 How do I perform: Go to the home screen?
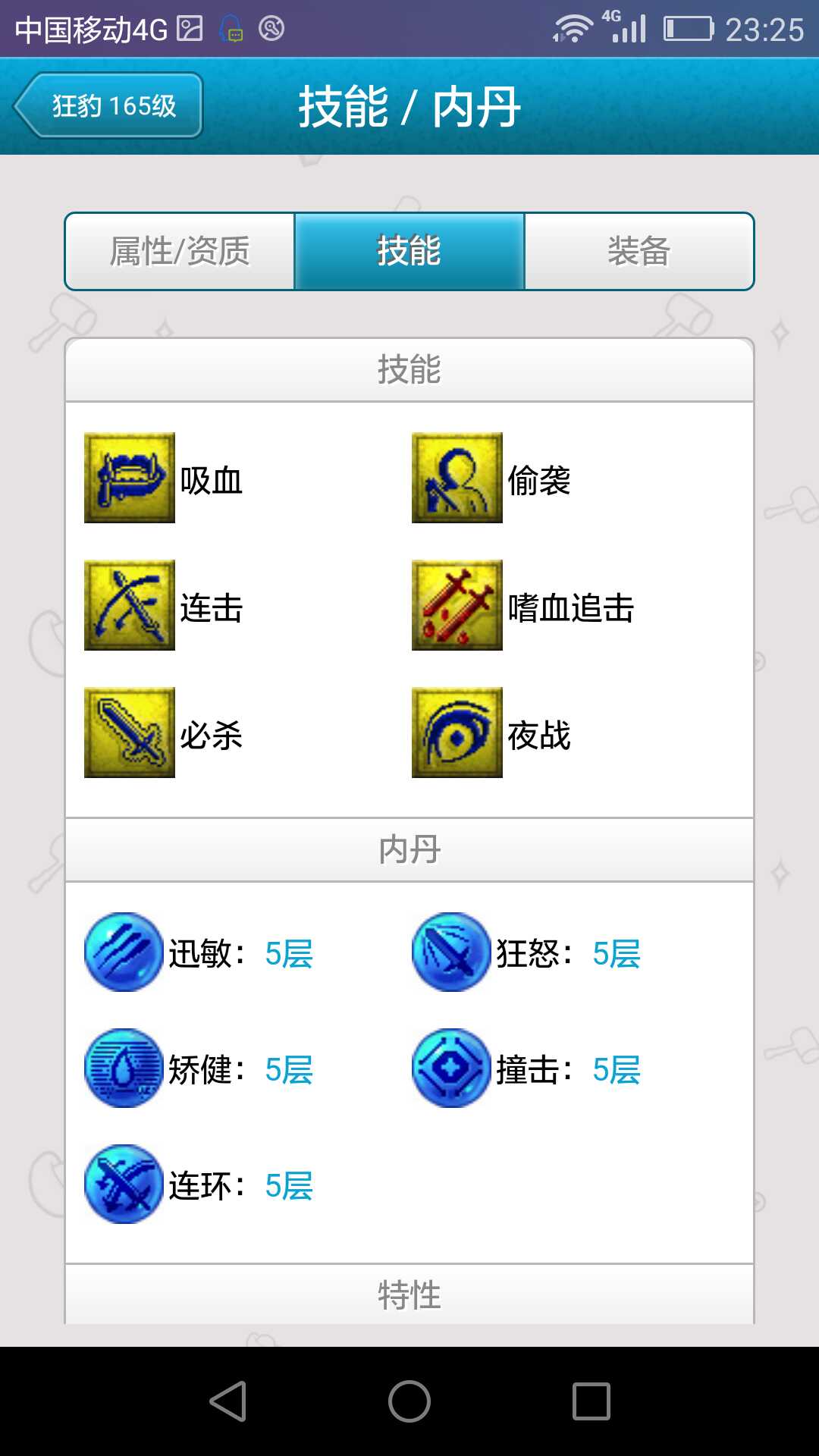(x=409, y=1401)
